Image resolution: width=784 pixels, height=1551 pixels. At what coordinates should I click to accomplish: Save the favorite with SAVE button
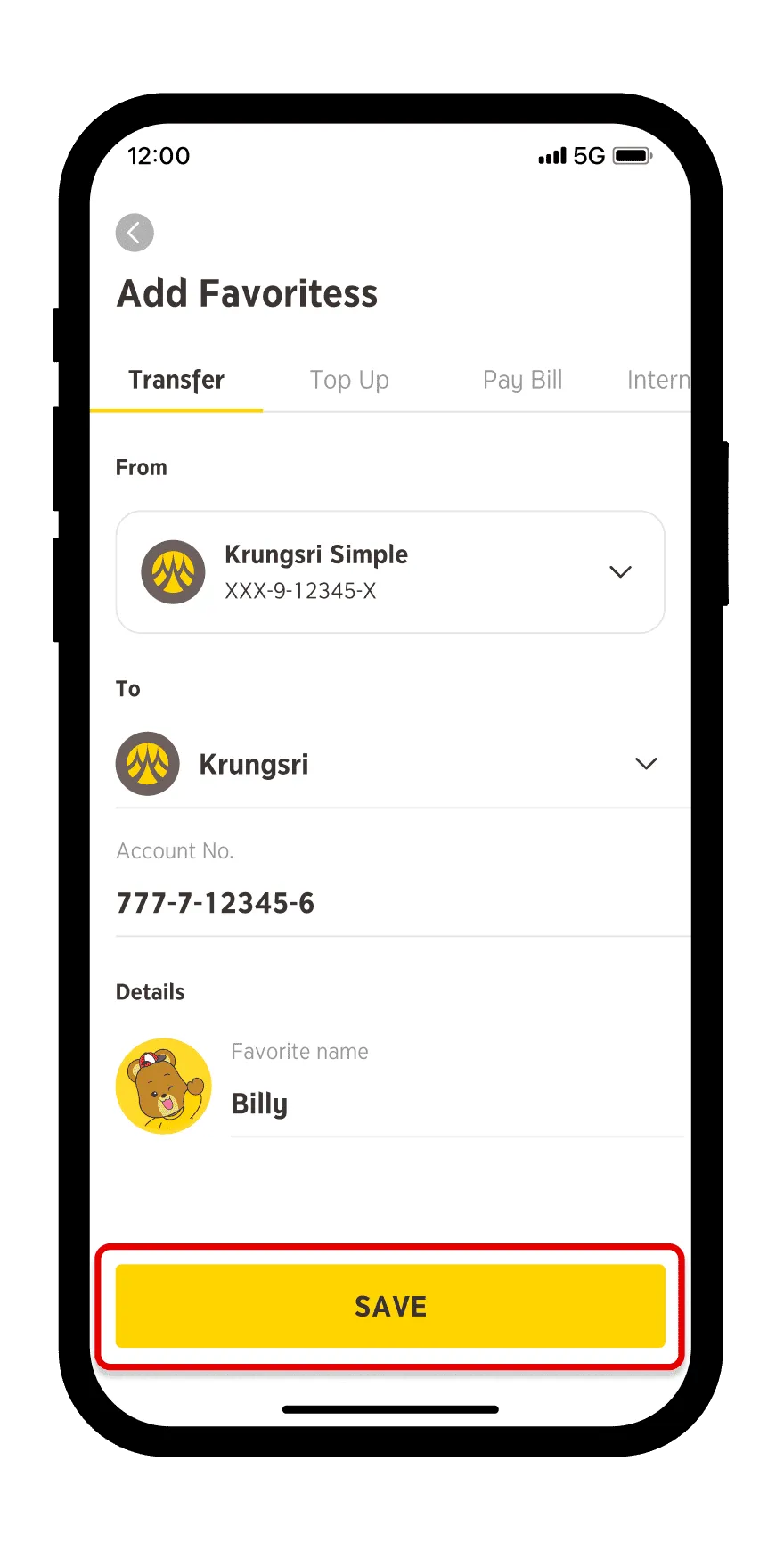tap(390, 1306)
